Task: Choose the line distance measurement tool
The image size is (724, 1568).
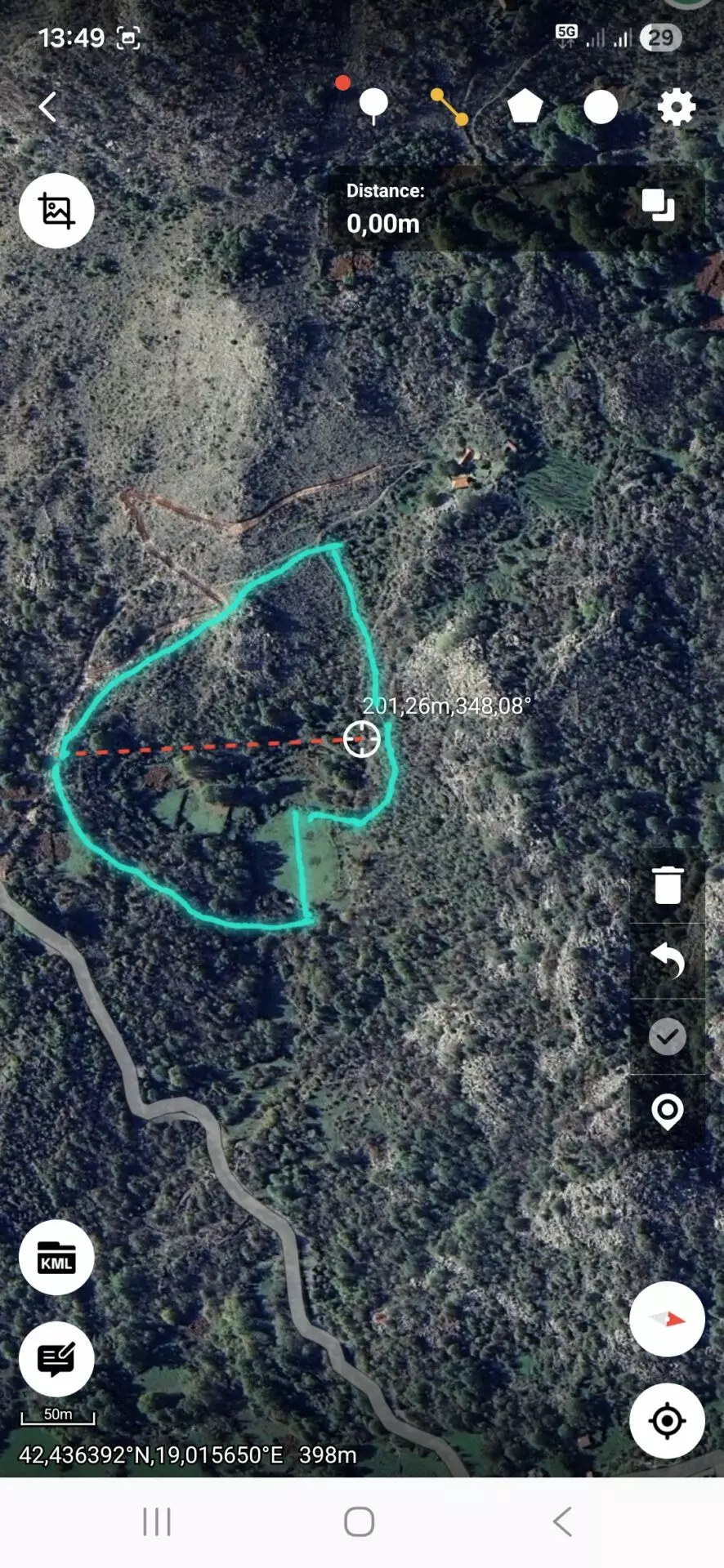Action: coord(449,106)
